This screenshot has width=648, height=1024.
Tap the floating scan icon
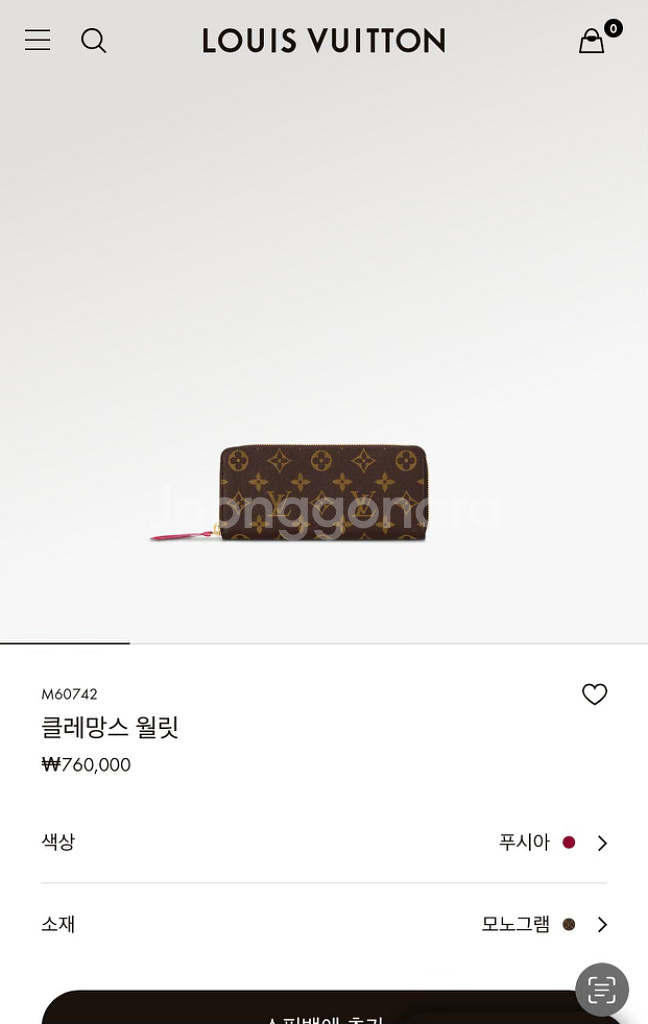coord(602,990)
